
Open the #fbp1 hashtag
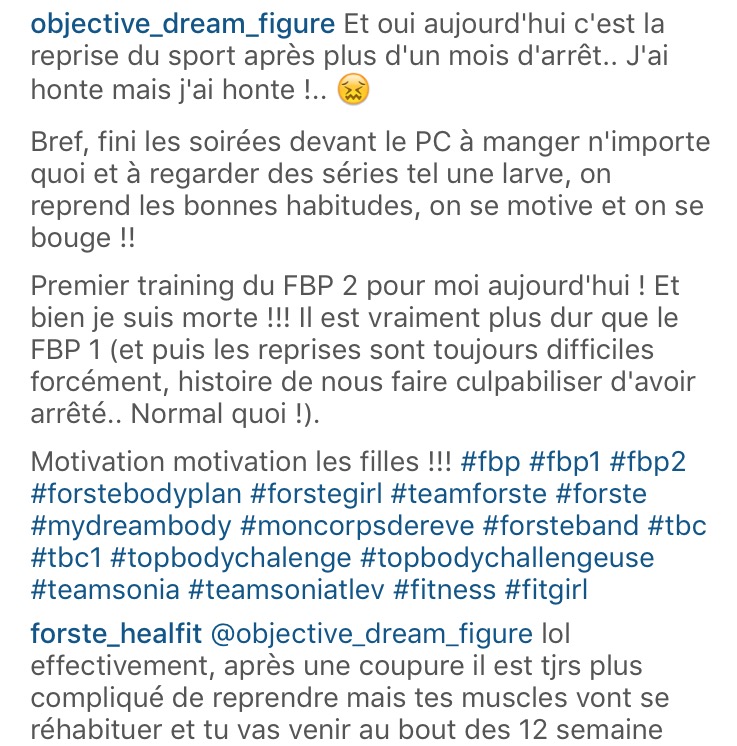pos(563,463)
